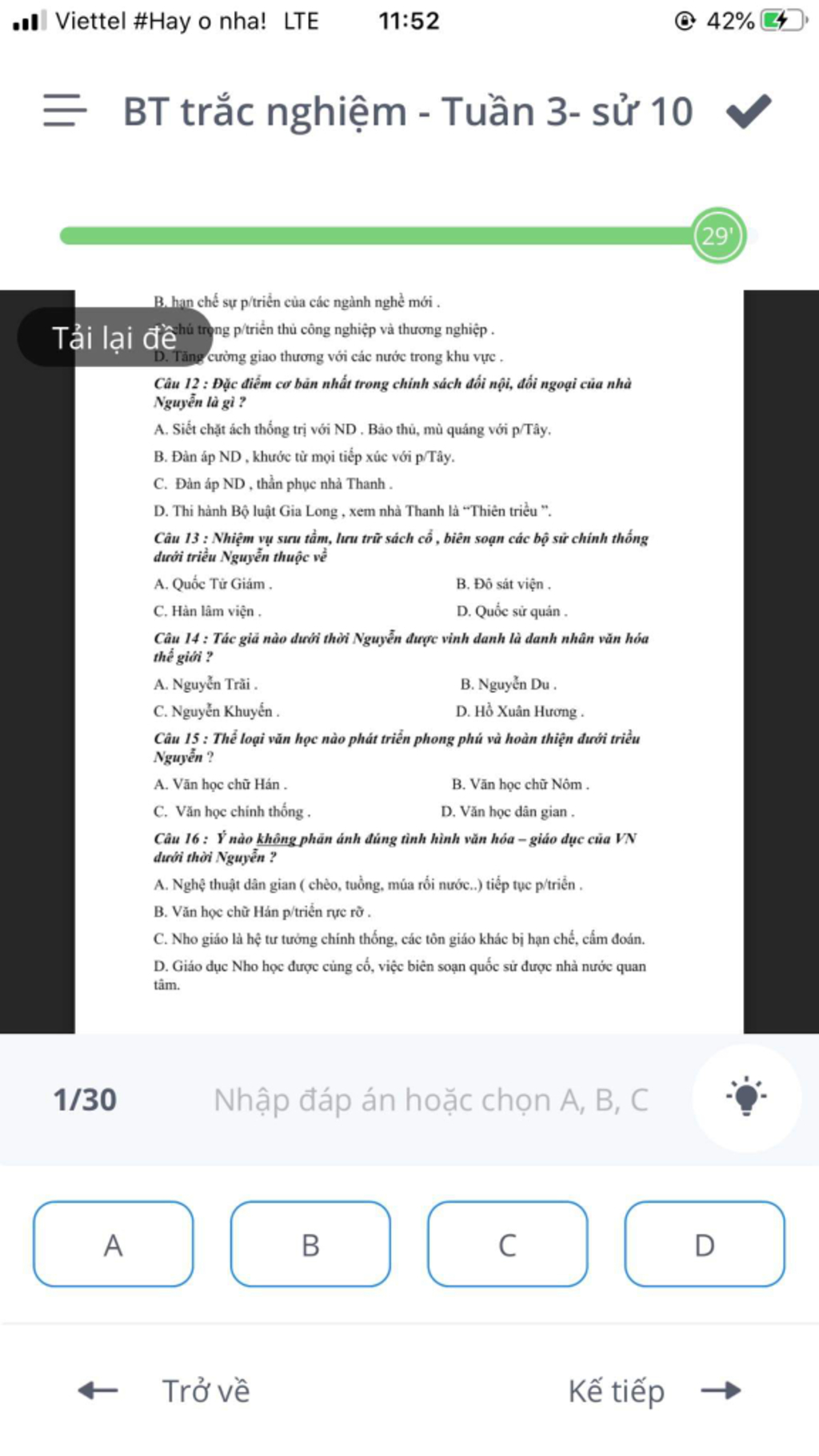Open the lightbulb hint
Viewport: 819px width, 1456px height.
coord(746,1098)
